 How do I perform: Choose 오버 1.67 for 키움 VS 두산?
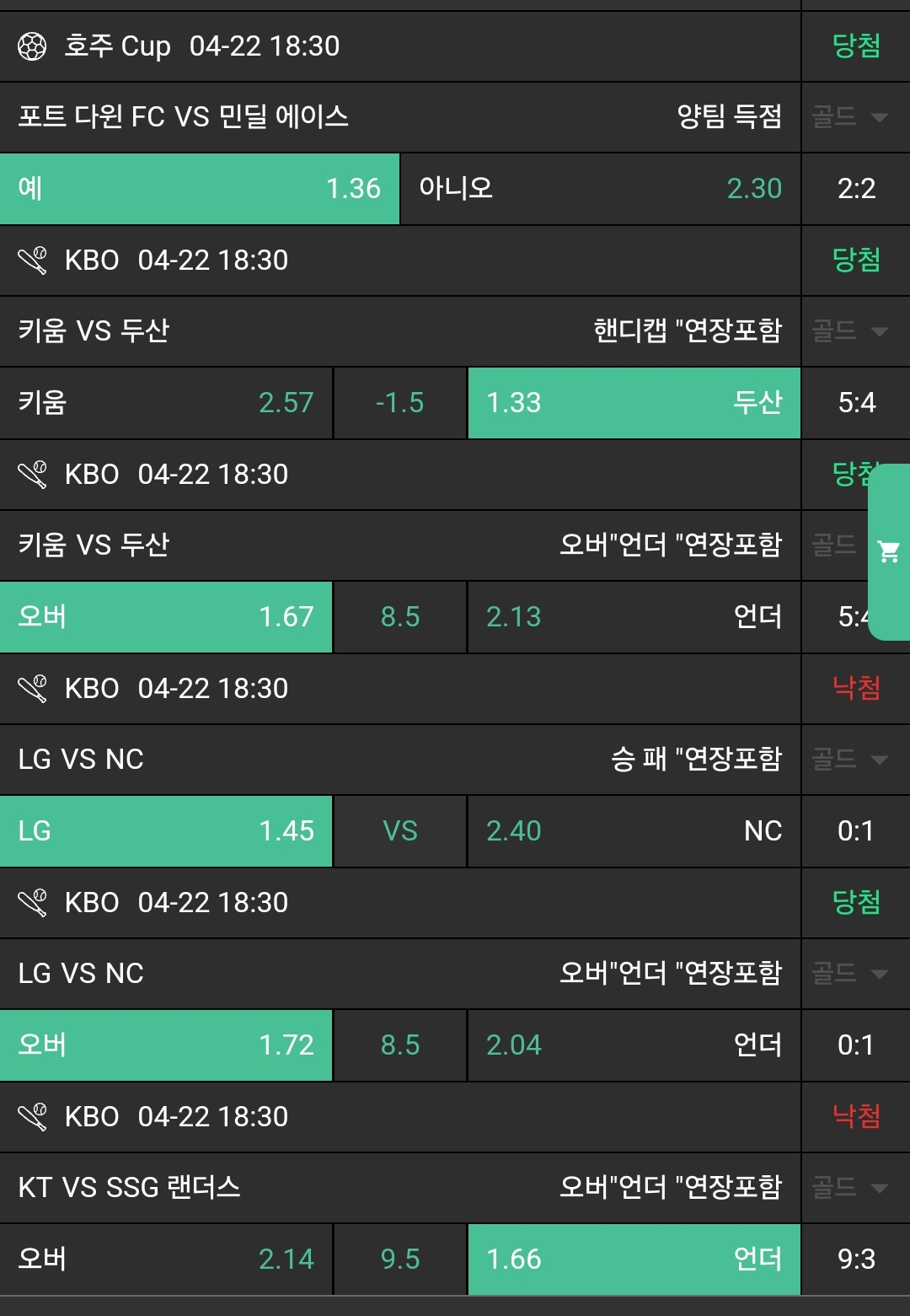166,617
